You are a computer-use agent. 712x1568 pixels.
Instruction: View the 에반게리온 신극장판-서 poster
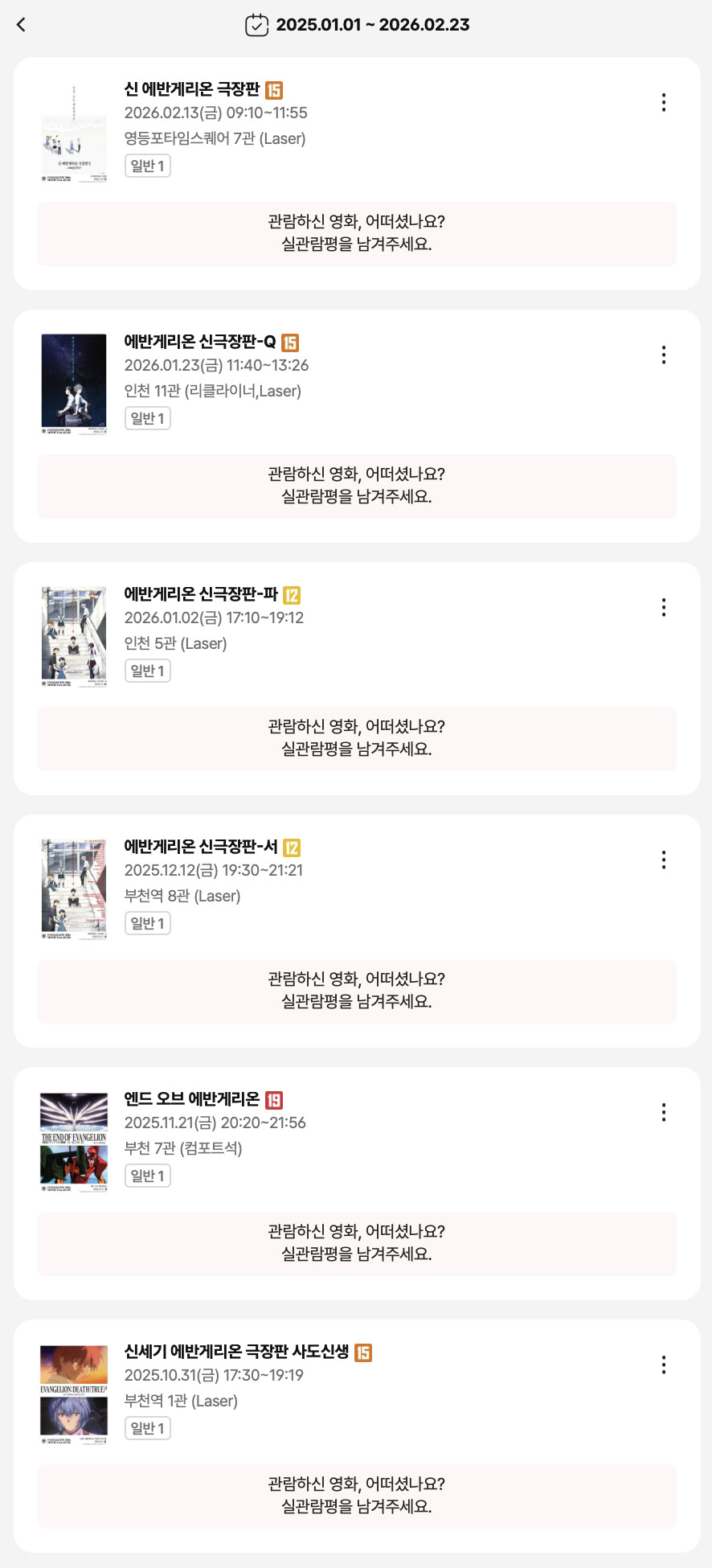(x=74, y=889)
